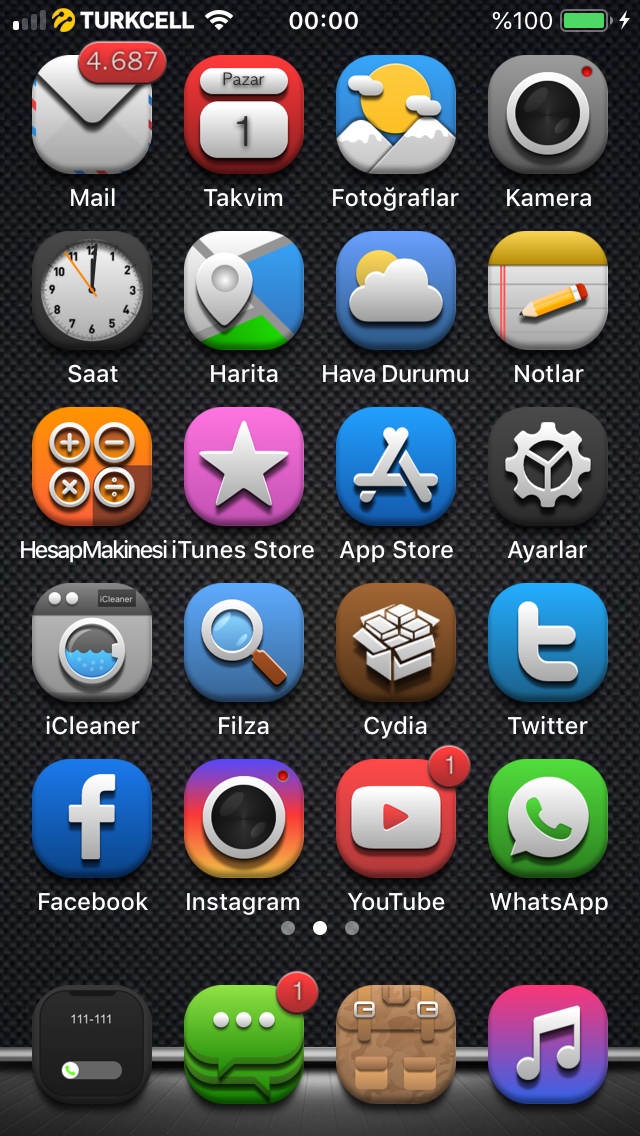Open Filza file manager

[x=244, y=643]
